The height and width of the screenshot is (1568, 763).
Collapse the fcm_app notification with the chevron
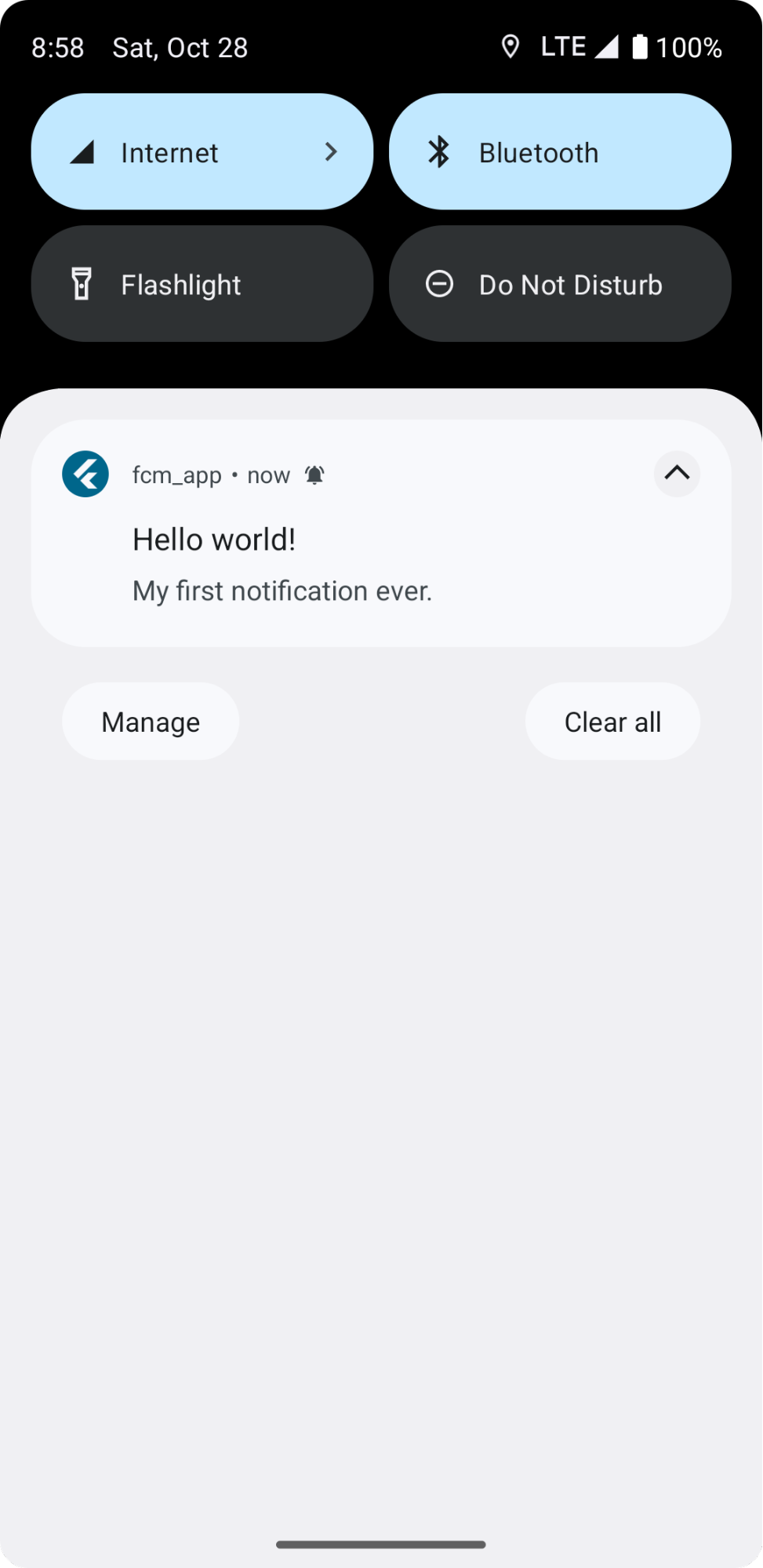click(x=677, y=474)
